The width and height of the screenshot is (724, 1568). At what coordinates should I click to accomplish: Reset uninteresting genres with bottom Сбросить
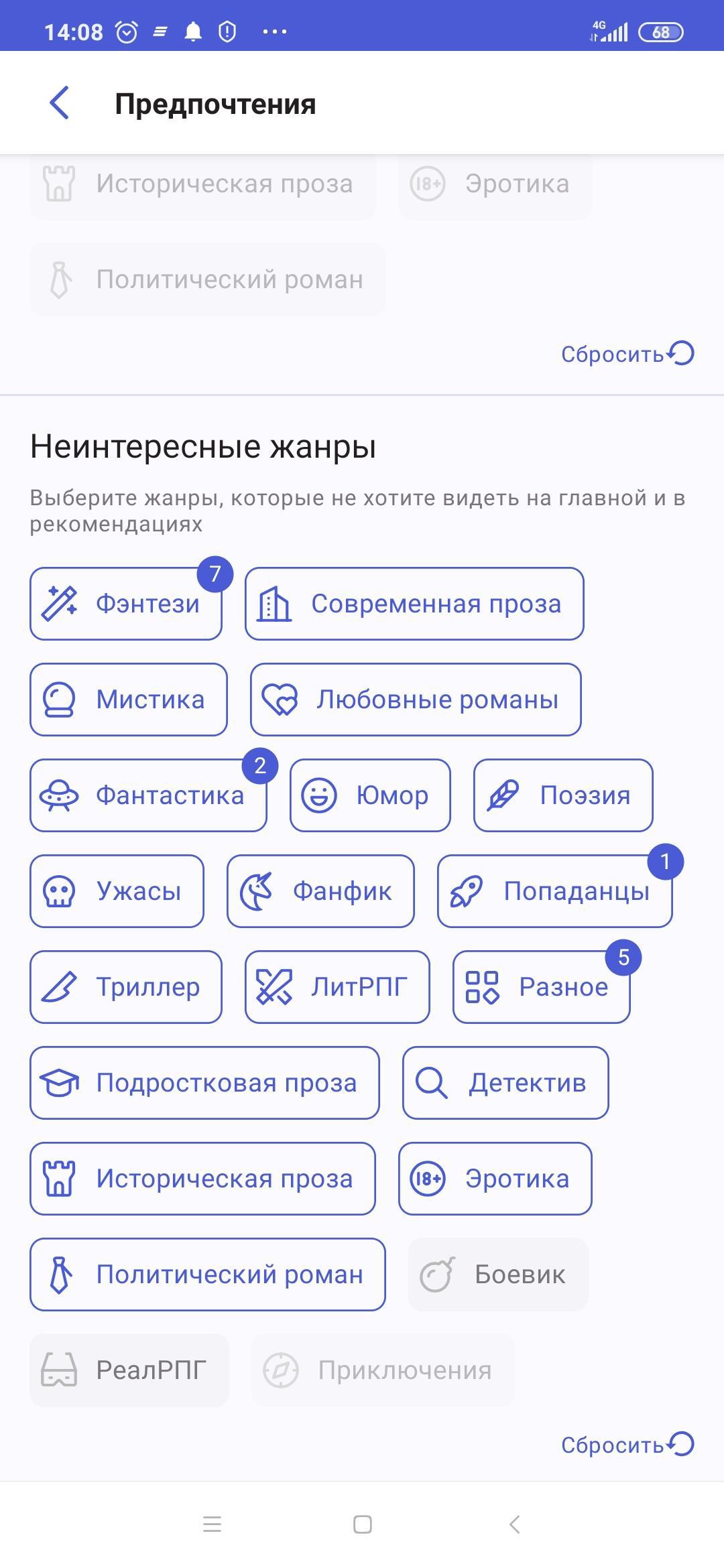pyautogui.click(x=627, y=1445)
